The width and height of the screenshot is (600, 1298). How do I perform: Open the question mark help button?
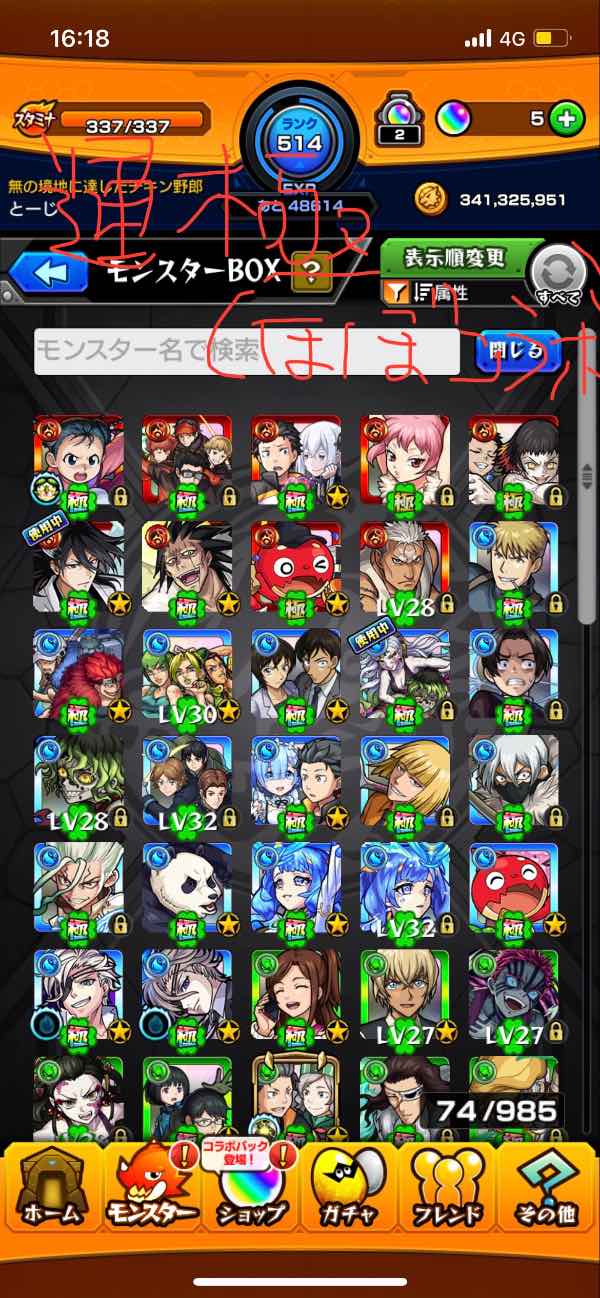point(312,271)
